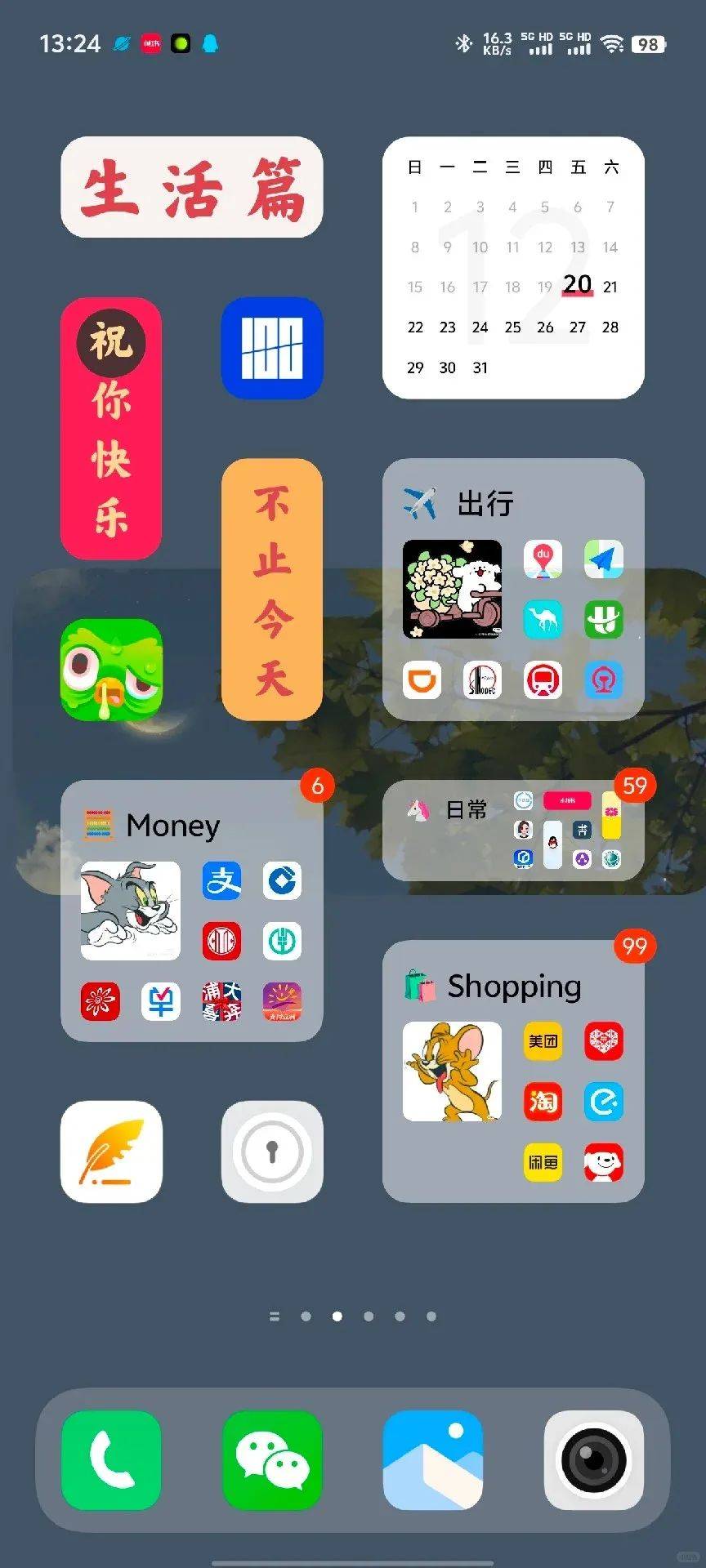Launch WeChat from the dock

click(272, 1459)
